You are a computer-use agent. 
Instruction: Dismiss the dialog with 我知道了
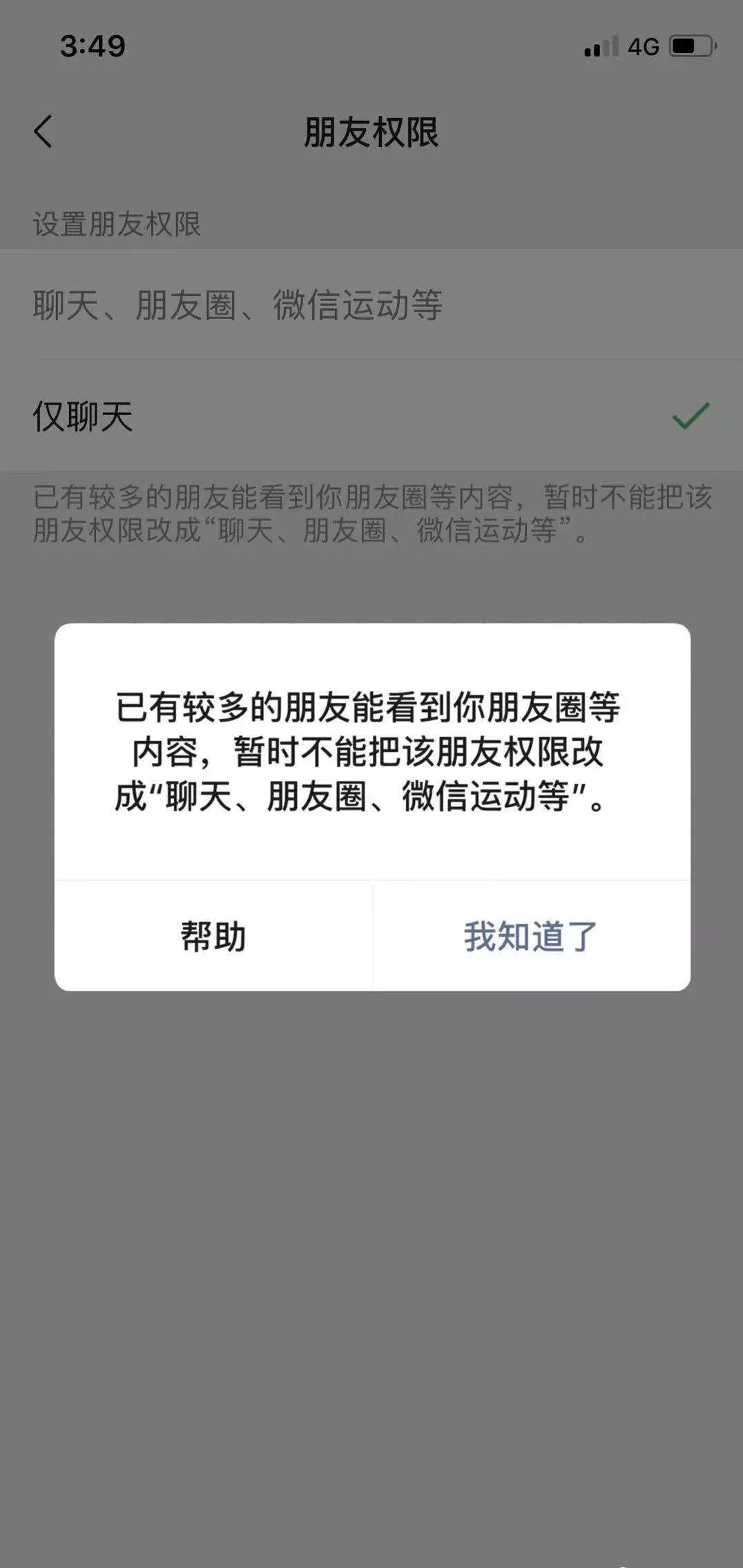point(530,936)
